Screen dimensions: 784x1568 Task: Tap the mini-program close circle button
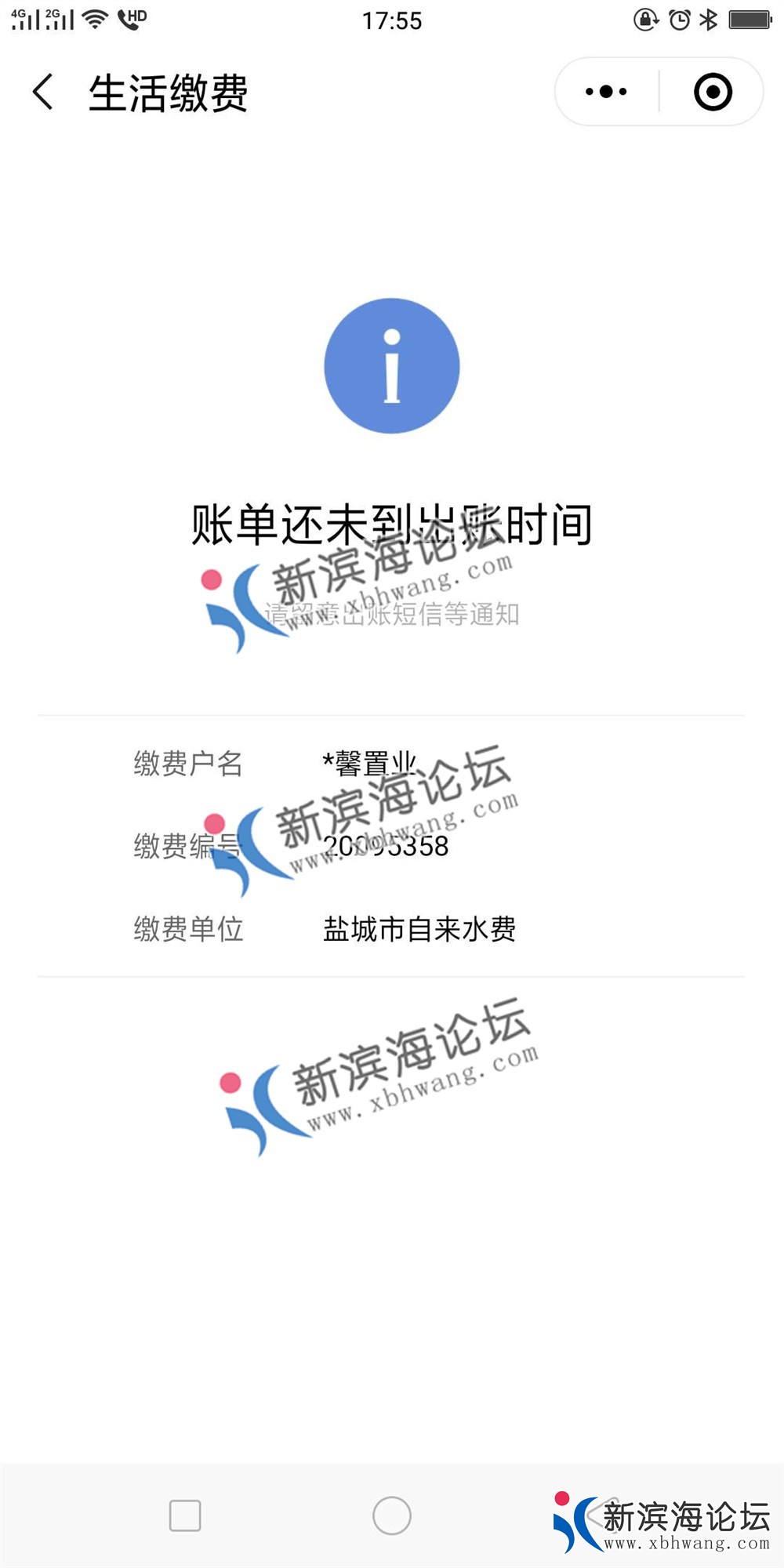click(712, 93)
